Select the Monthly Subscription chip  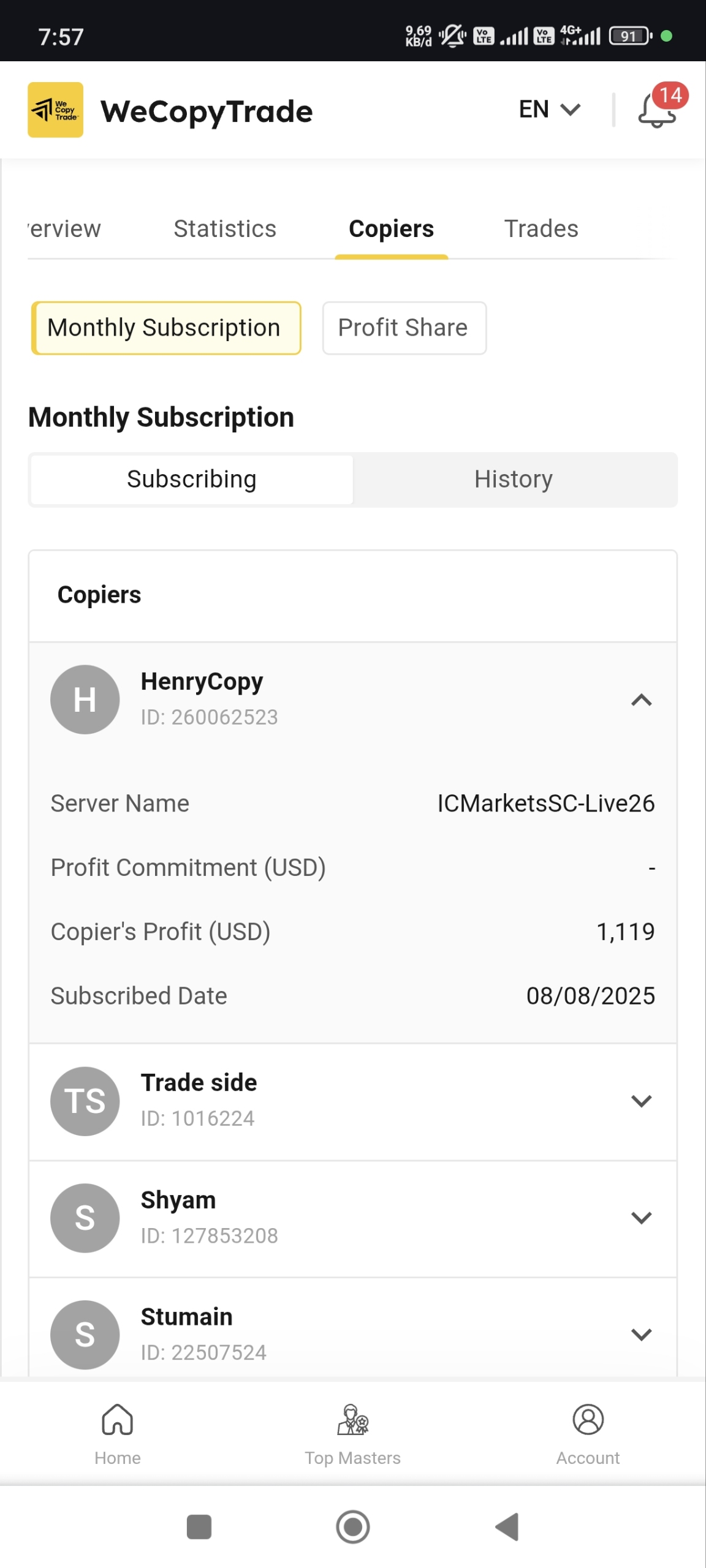(166, 328)
